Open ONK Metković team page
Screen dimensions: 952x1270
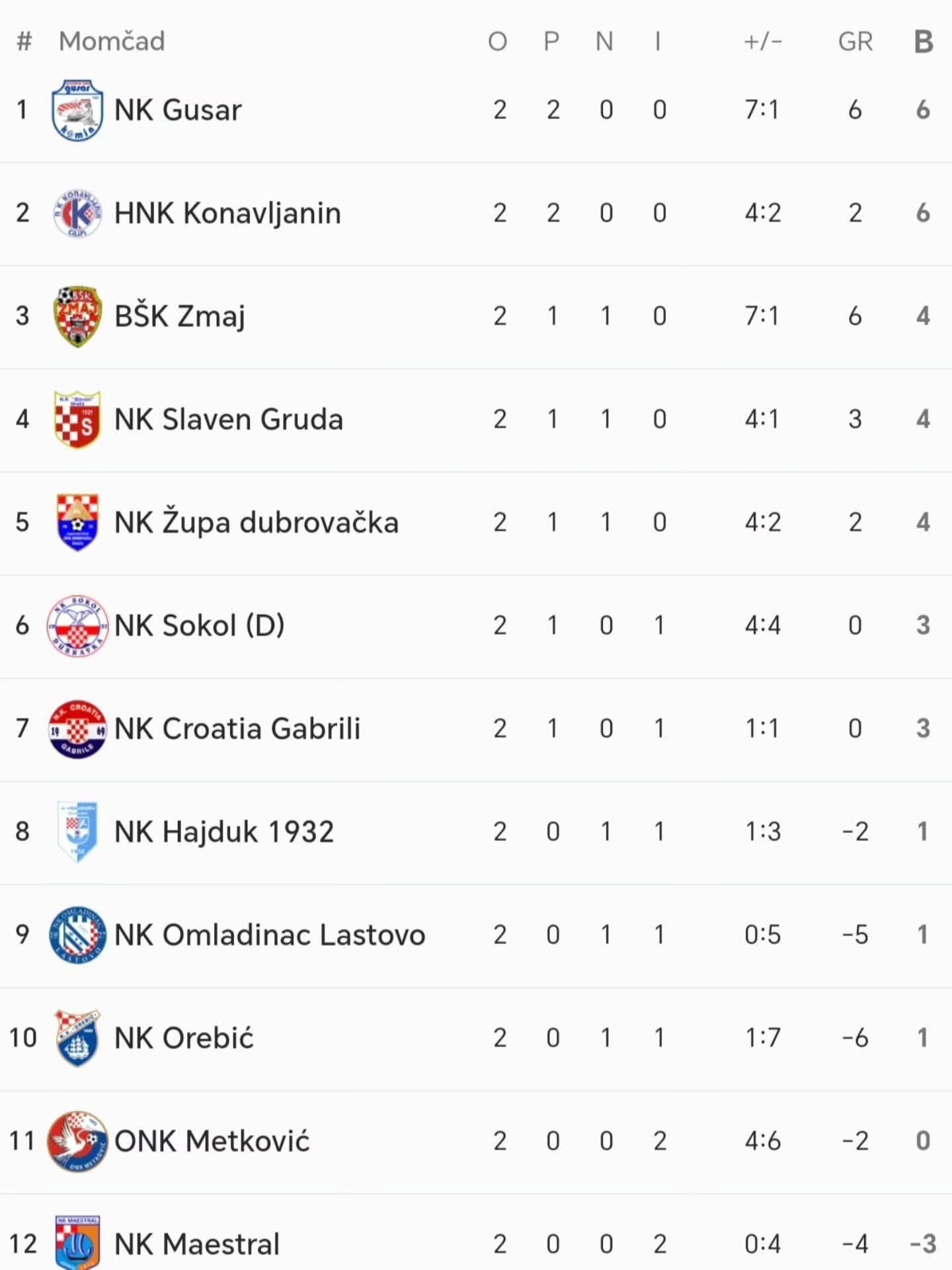[212, 1142]
